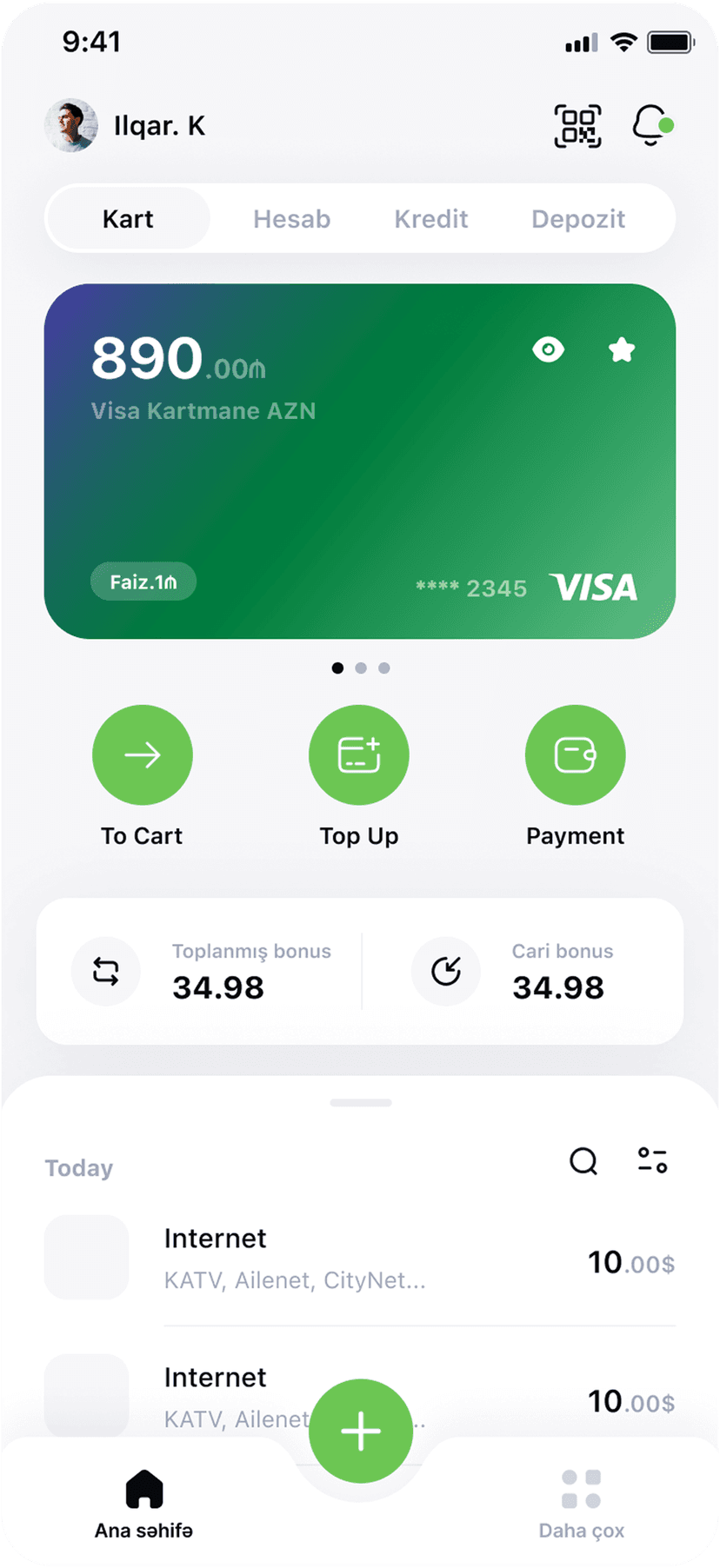Select the Kart tab
Viewport: 720px width, 1568px height.
(x=128, y=219)
